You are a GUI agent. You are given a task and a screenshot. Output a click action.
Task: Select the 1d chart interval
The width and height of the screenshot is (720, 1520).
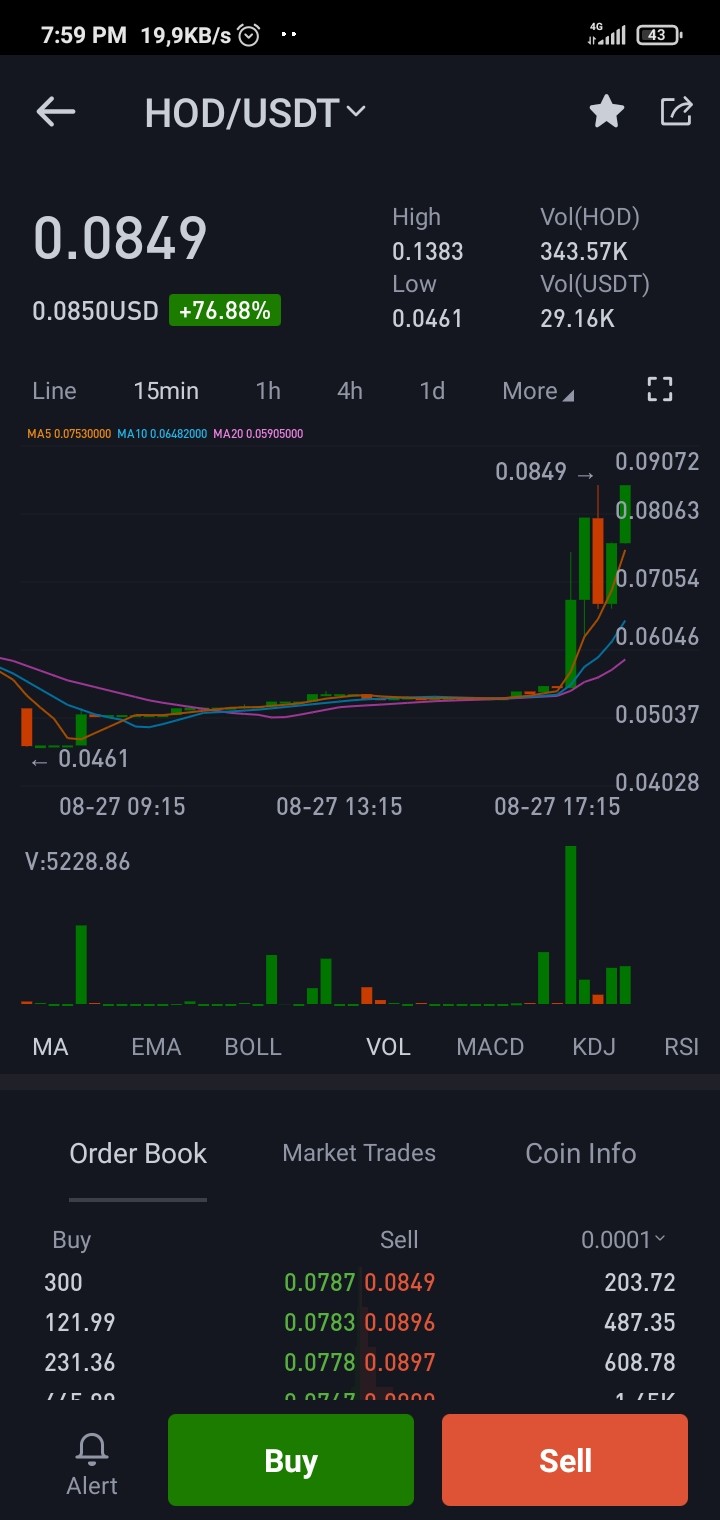click(x=432, y=391)
